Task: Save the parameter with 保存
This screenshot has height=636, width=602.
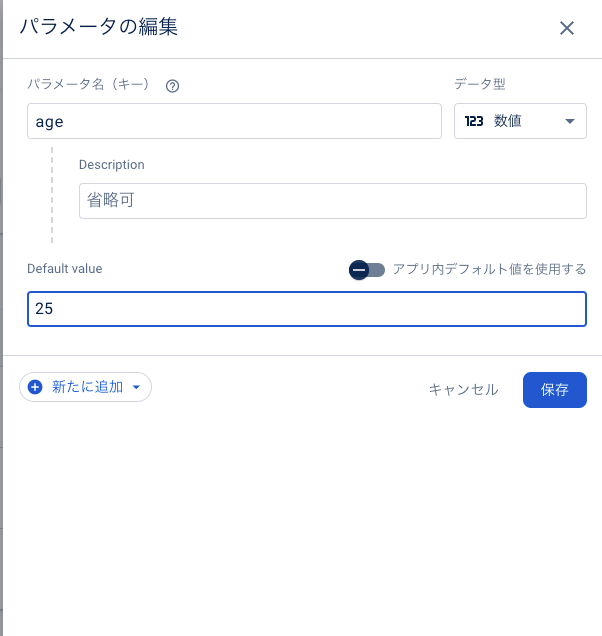Action: tap(554, 390)
